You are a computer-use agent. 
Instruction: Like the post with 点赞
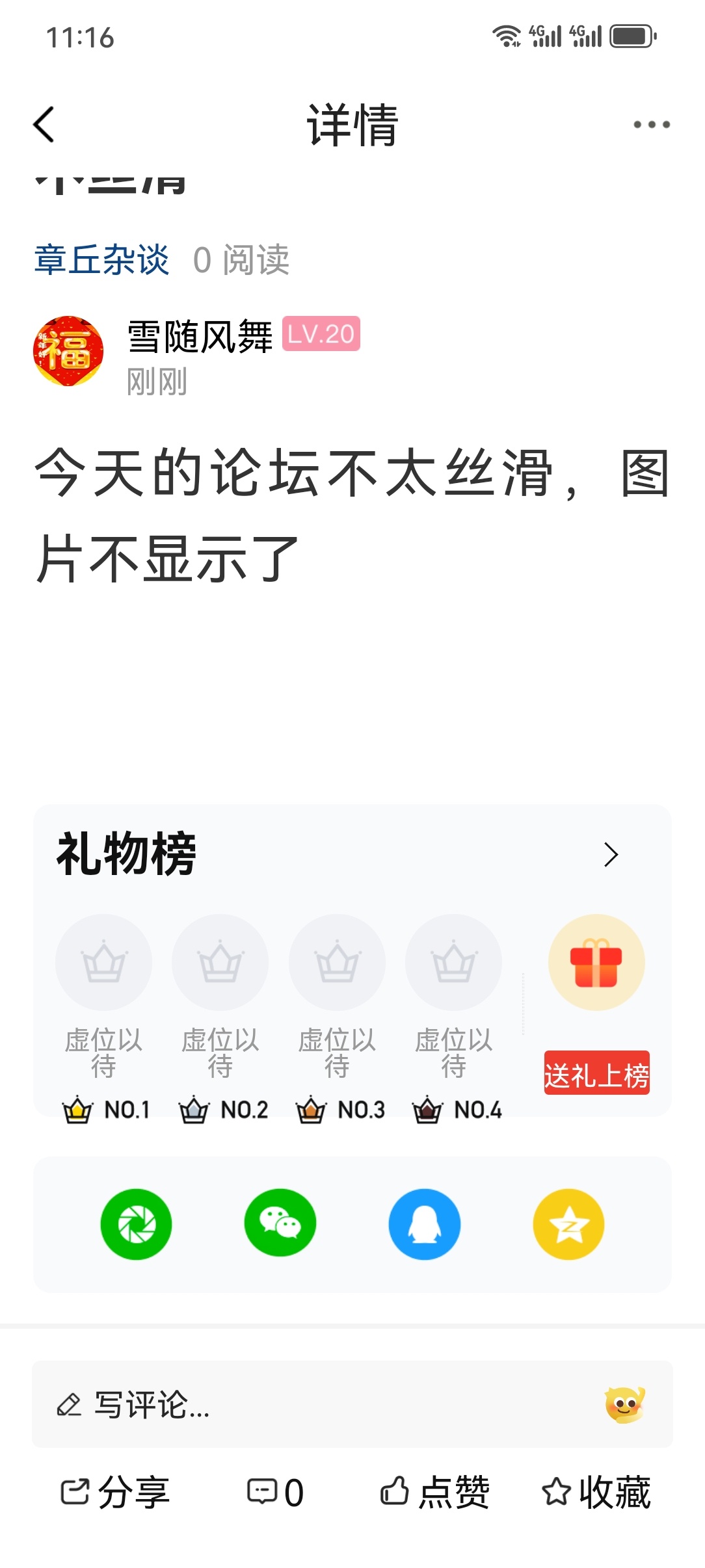coord(434,1492)
